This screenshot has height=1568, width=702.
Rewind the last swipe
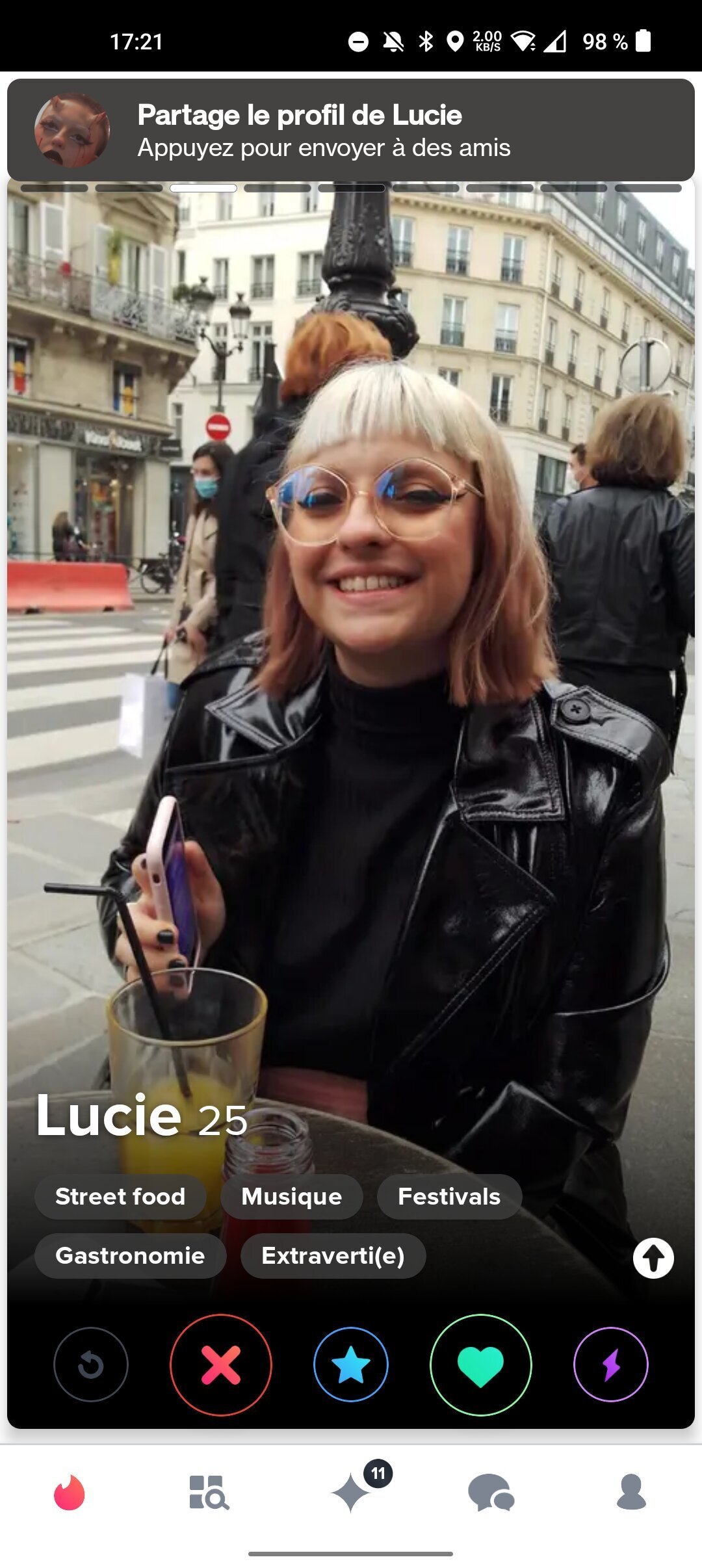[x=91, y=1365]
